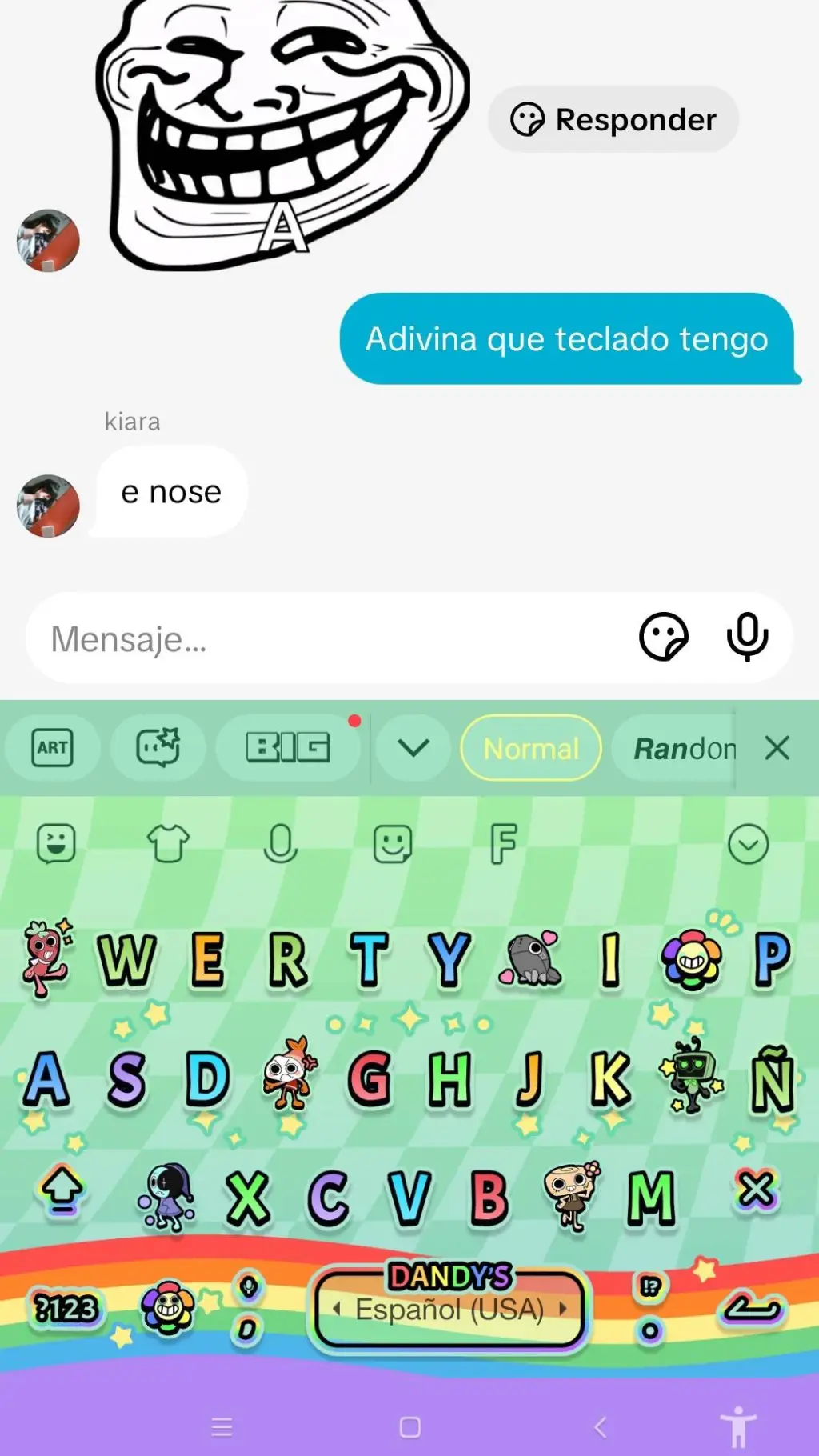This screenshot has height=1456, width=819.
Task: Focus the Mensaje text field
Action: pos(320,638)
